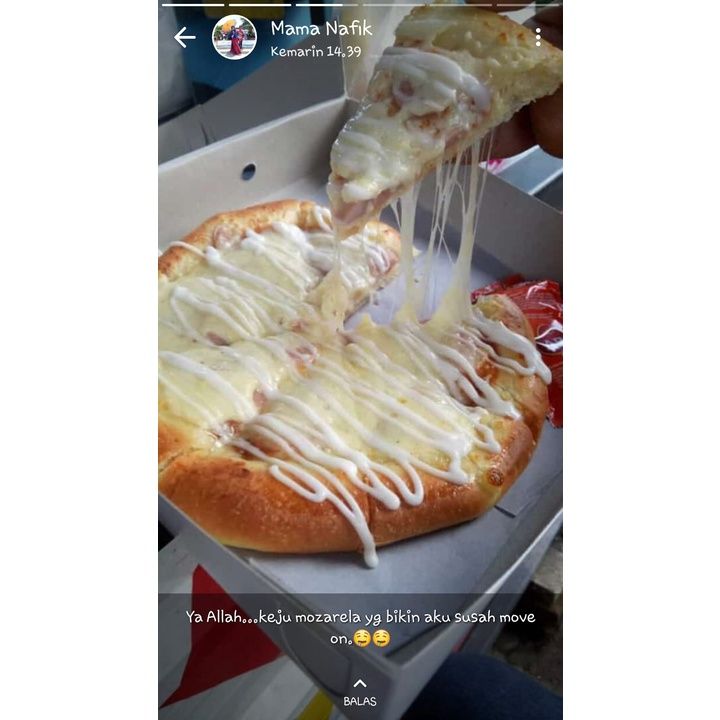Open Mama Nafik's profile picture
The height and width of the screenshot is (720, 720).
pos(234,38)
